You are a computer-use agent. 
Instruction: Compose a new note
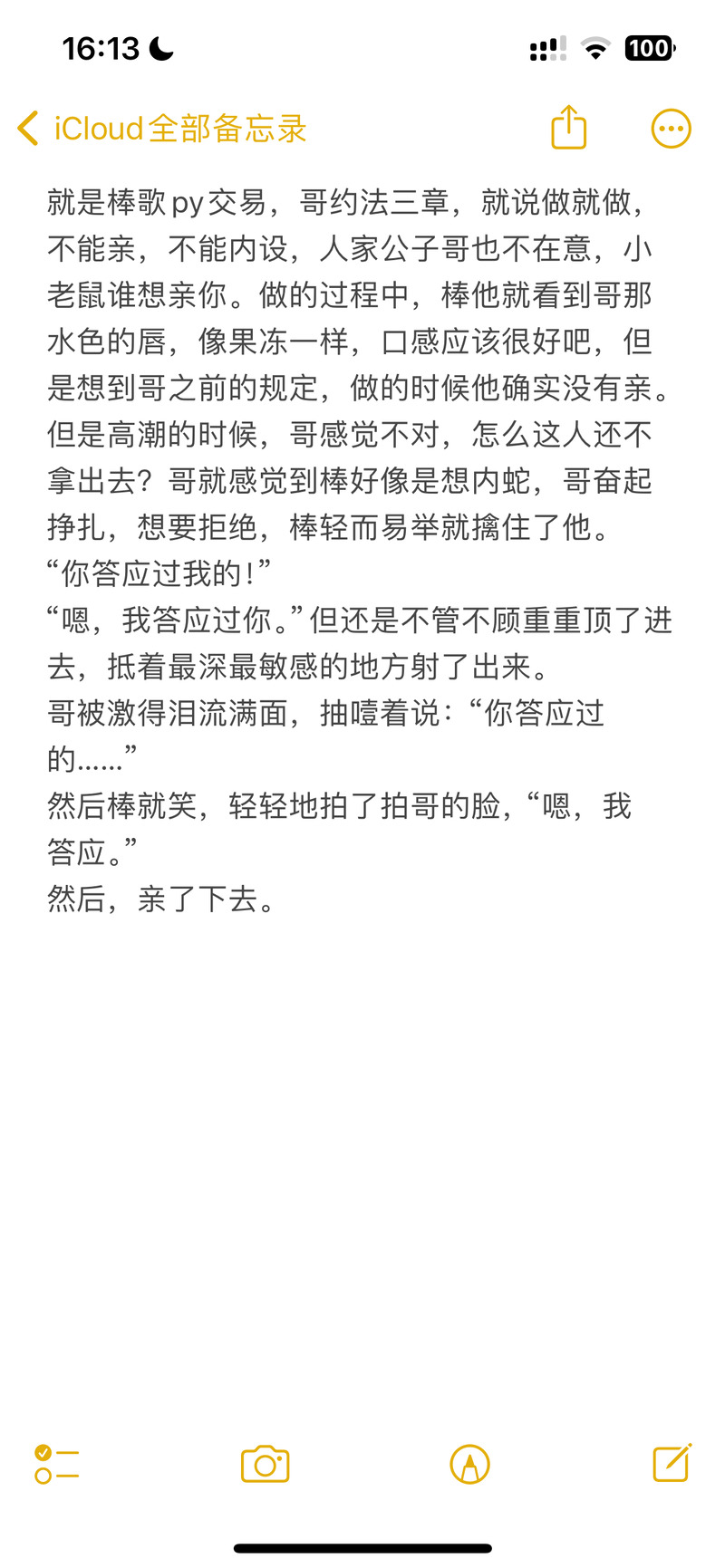click(x=672, y=1463)
